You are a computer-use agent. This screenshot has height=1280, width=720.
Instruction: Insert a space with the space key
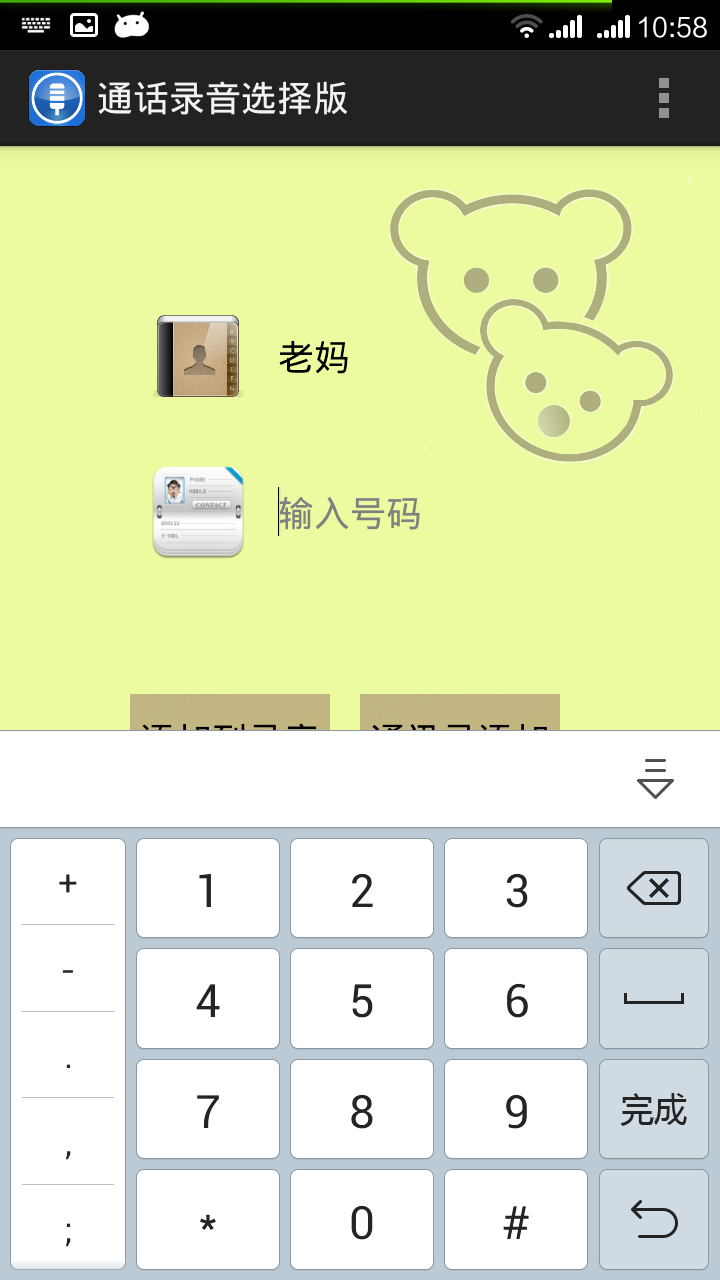pyautogui.click(x=653, y=999)
